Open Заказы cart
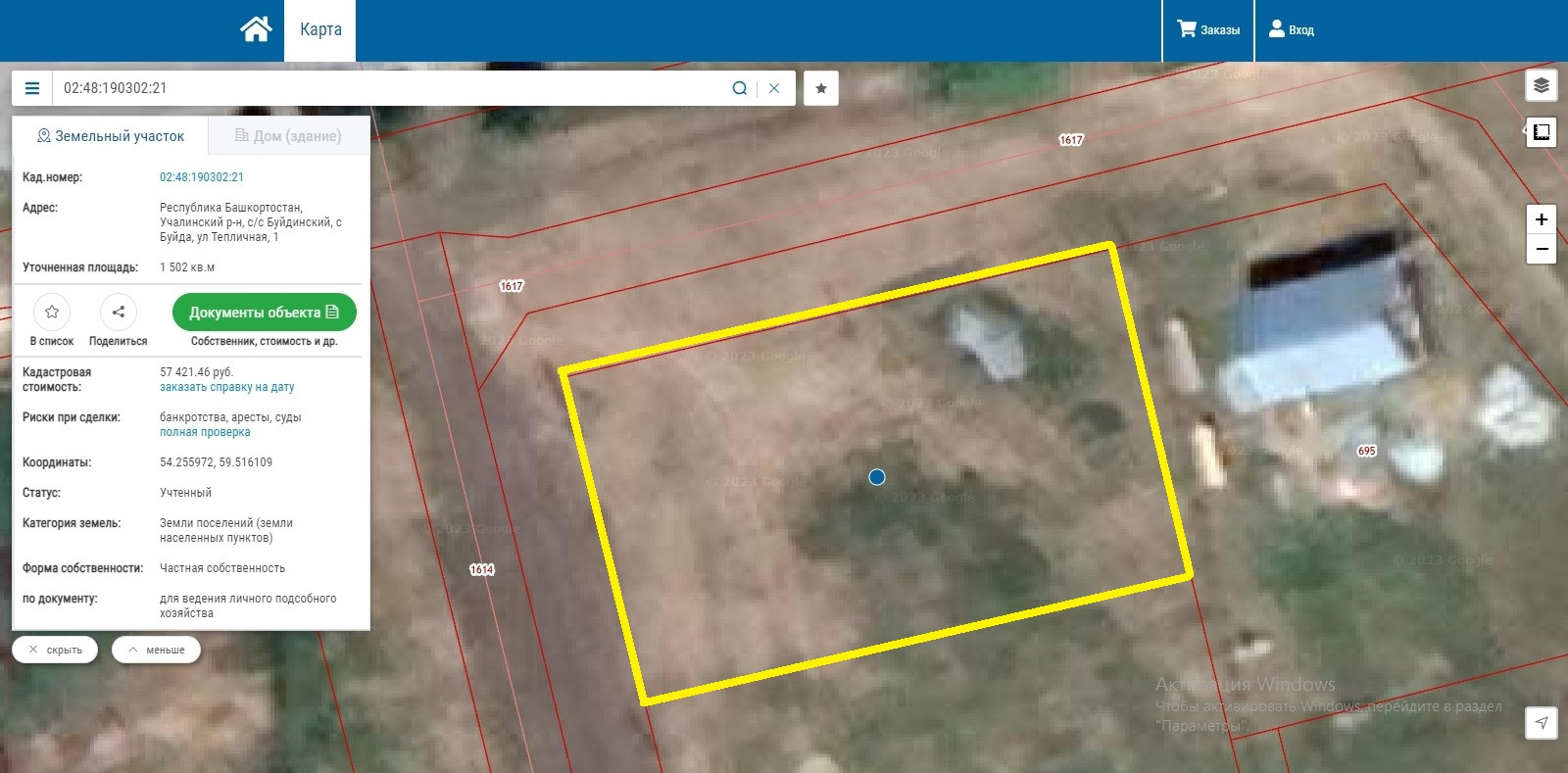1568x773 pixels. 1208,30
